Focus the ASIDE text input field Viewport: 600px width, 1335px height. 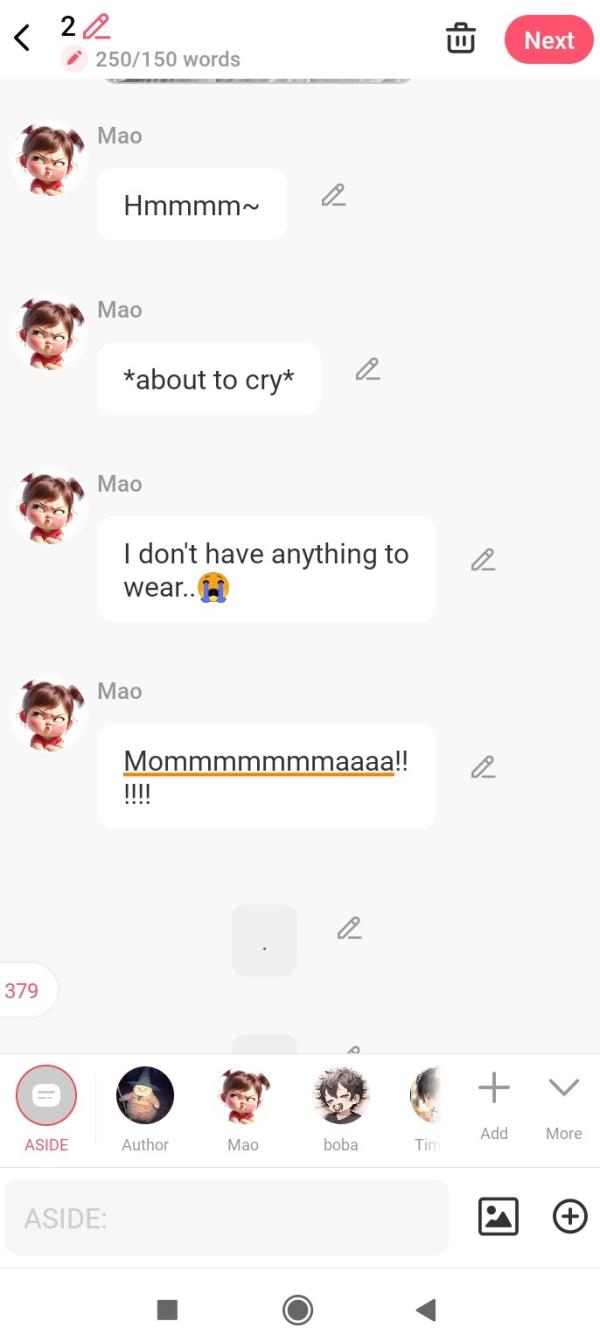tap(227, 1218)
